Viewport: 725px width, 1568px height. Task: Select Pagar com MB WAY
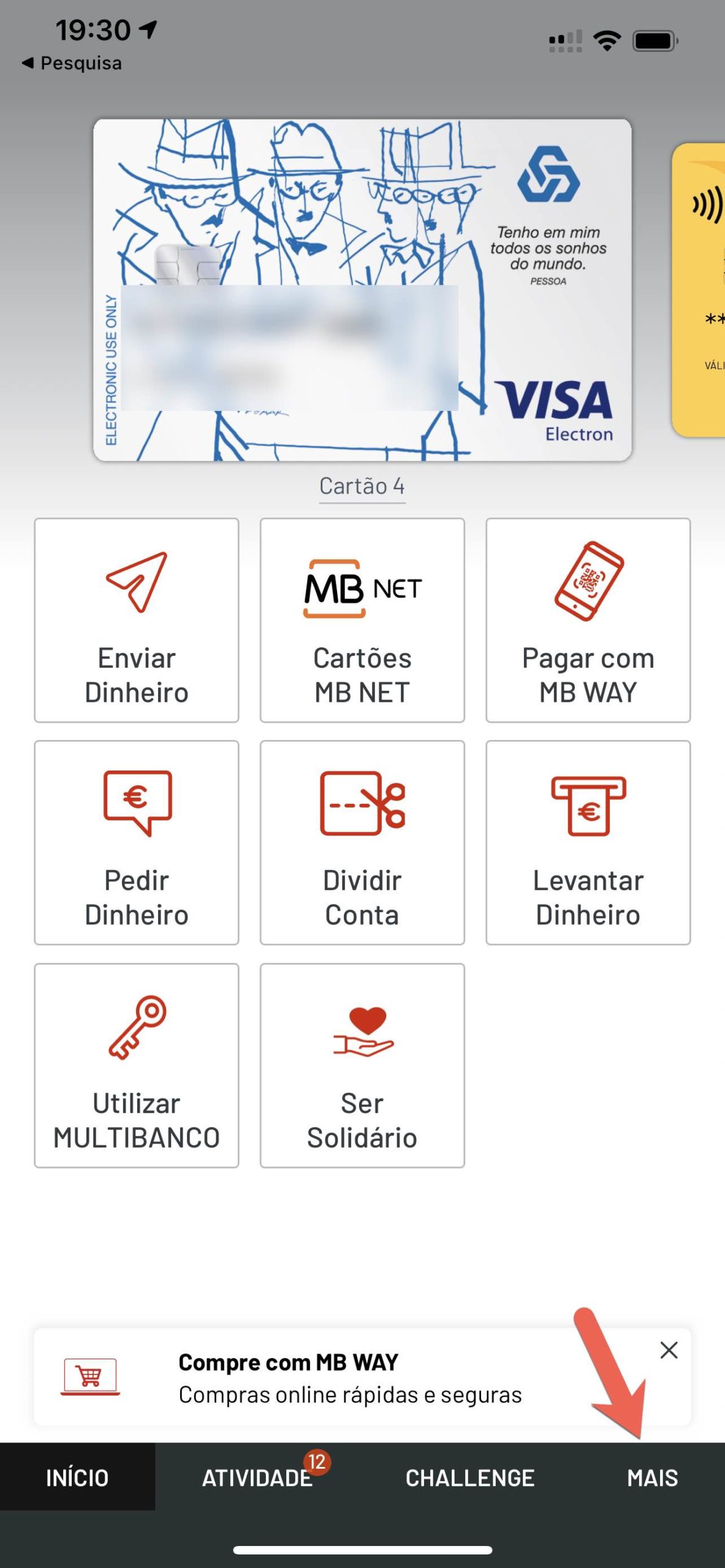(x=588, y=620)
